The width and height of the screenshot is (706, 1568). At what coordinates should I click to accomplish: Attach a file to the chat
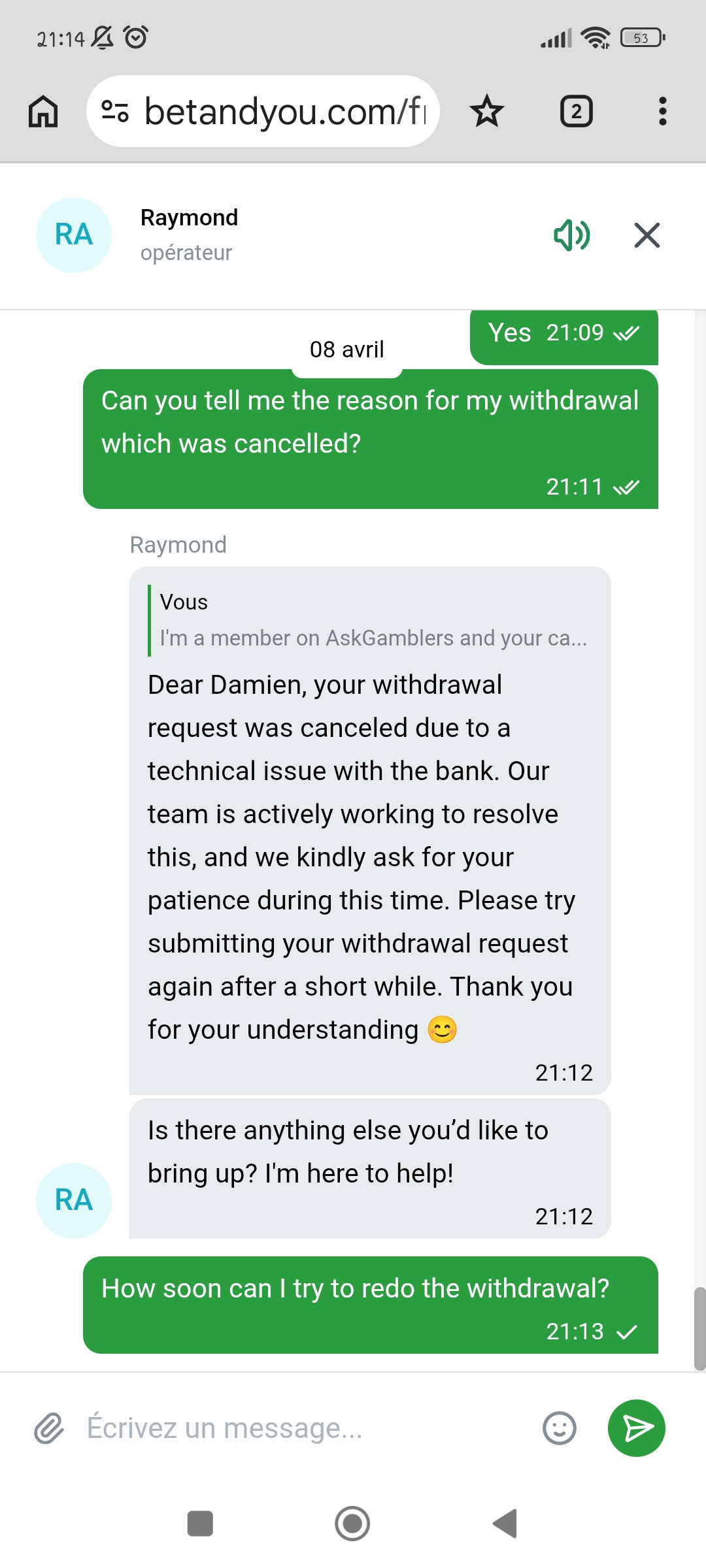point(49,1428)
